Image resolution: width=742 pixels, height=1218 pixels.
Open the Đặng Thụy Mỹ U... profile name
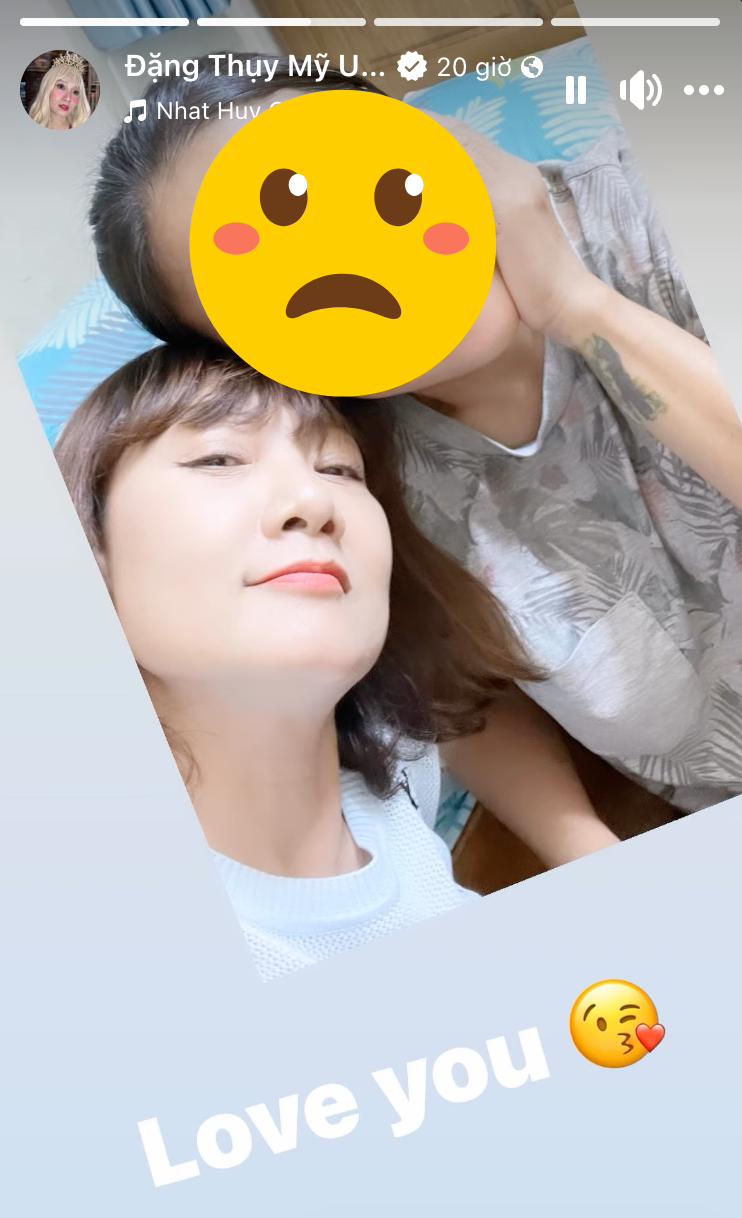pos(255,67)
